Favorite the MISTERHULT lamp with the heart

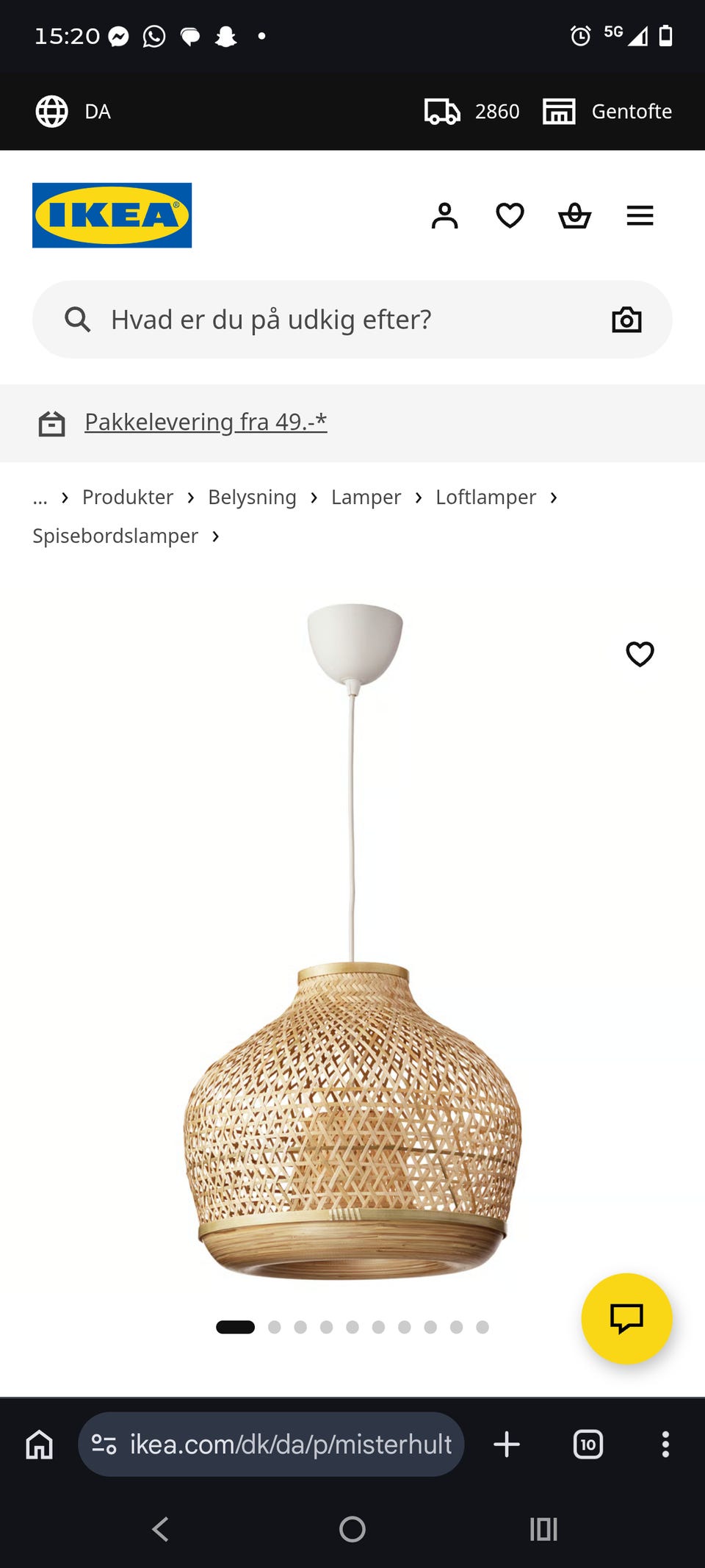click(640, 654)
